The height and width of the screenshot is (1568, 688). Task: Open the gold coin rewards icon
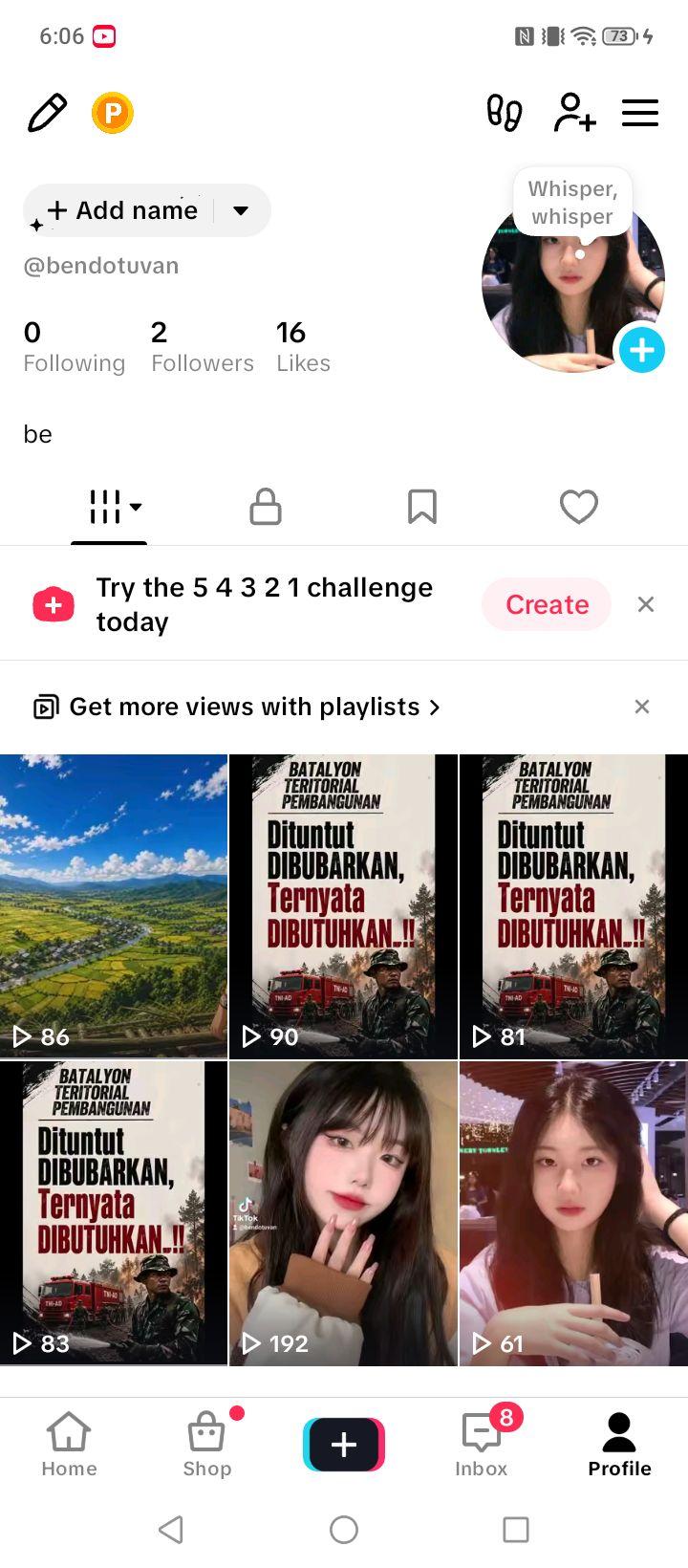pyautogui.click(x=113, y=113)
